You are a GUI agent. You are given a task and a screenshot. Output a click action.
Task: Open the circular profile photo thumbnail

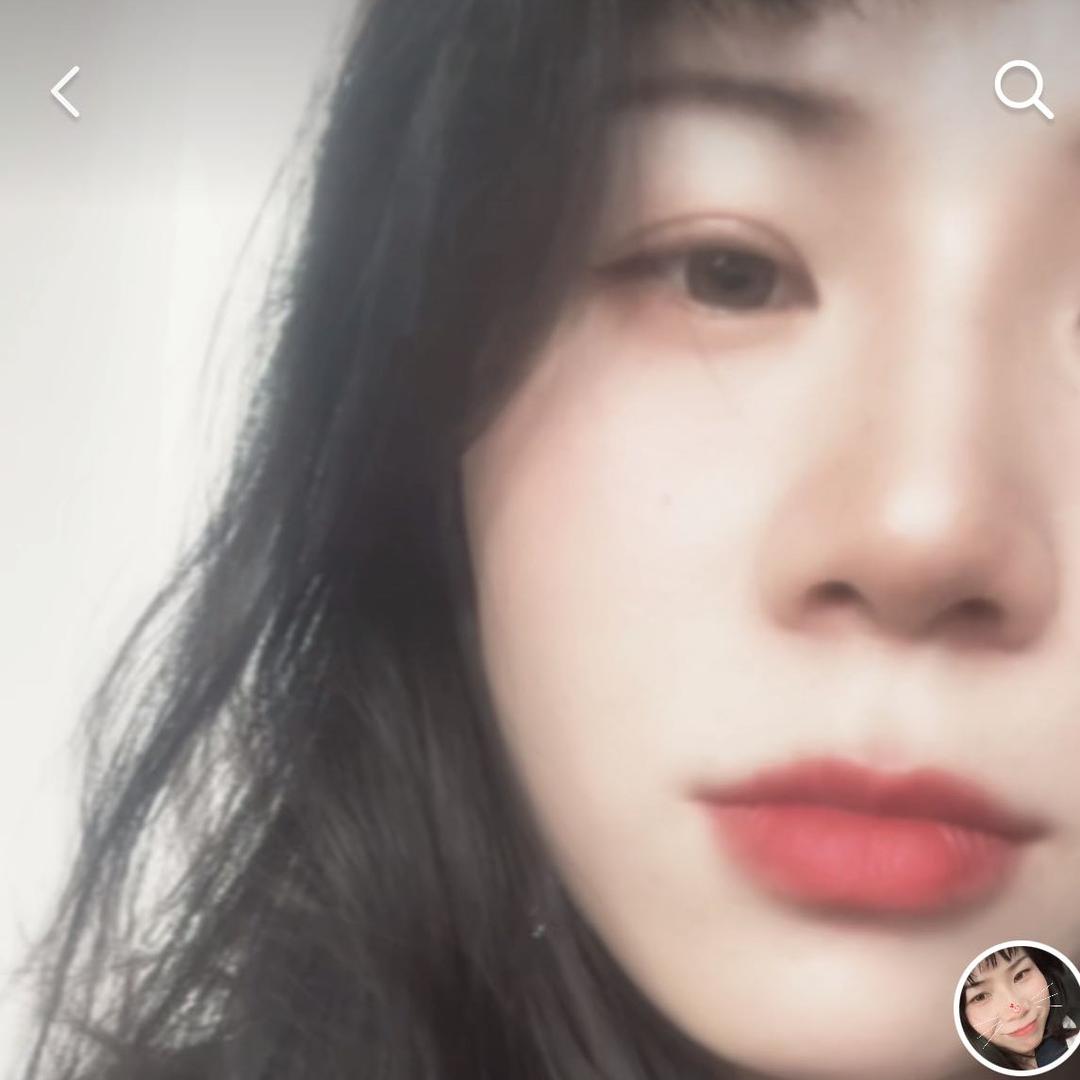[1016, 1007]
